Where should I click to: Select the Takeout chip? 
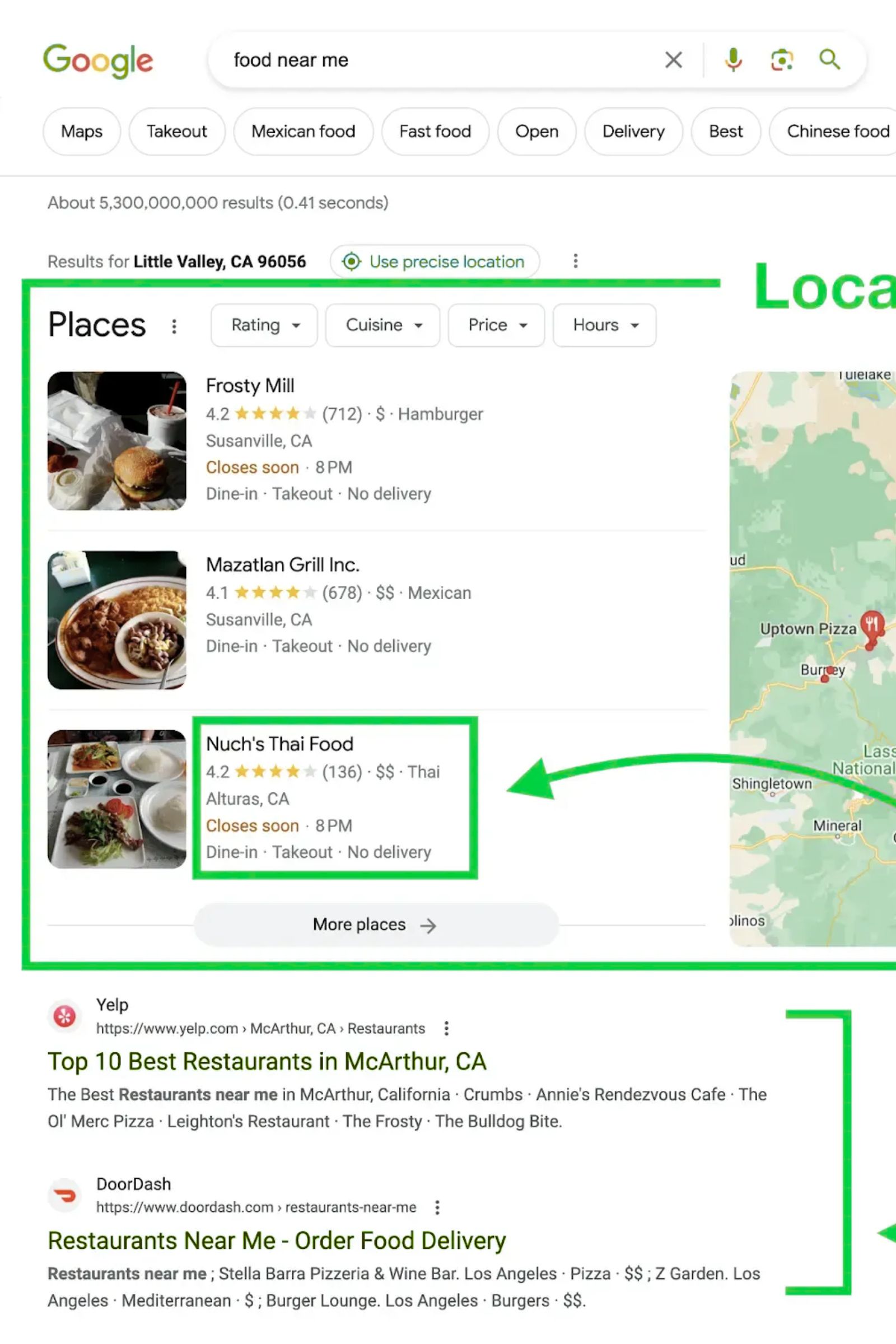click(176, 132)
